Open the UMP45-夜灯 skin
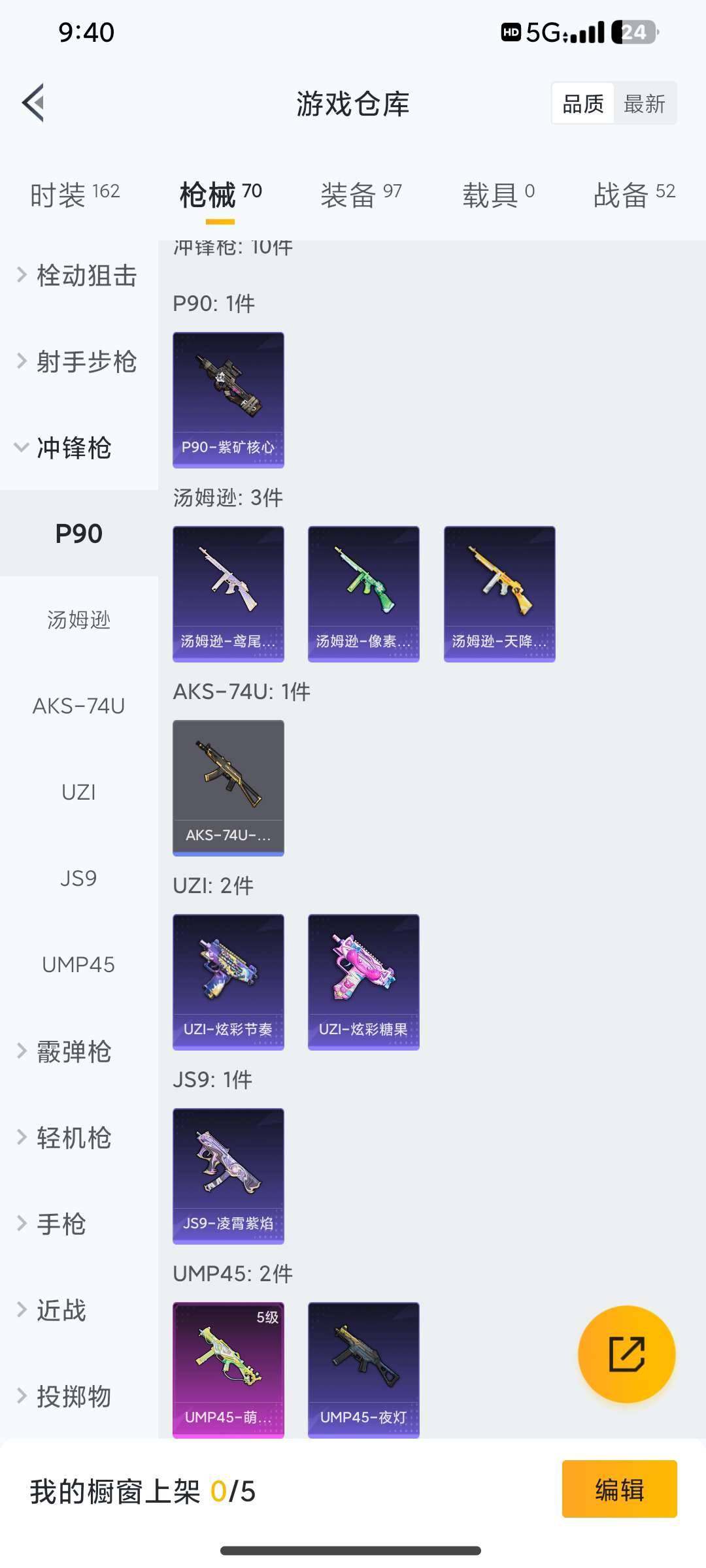The height and width of the screenshot is (1568, 706). [x=363, y=1369]
